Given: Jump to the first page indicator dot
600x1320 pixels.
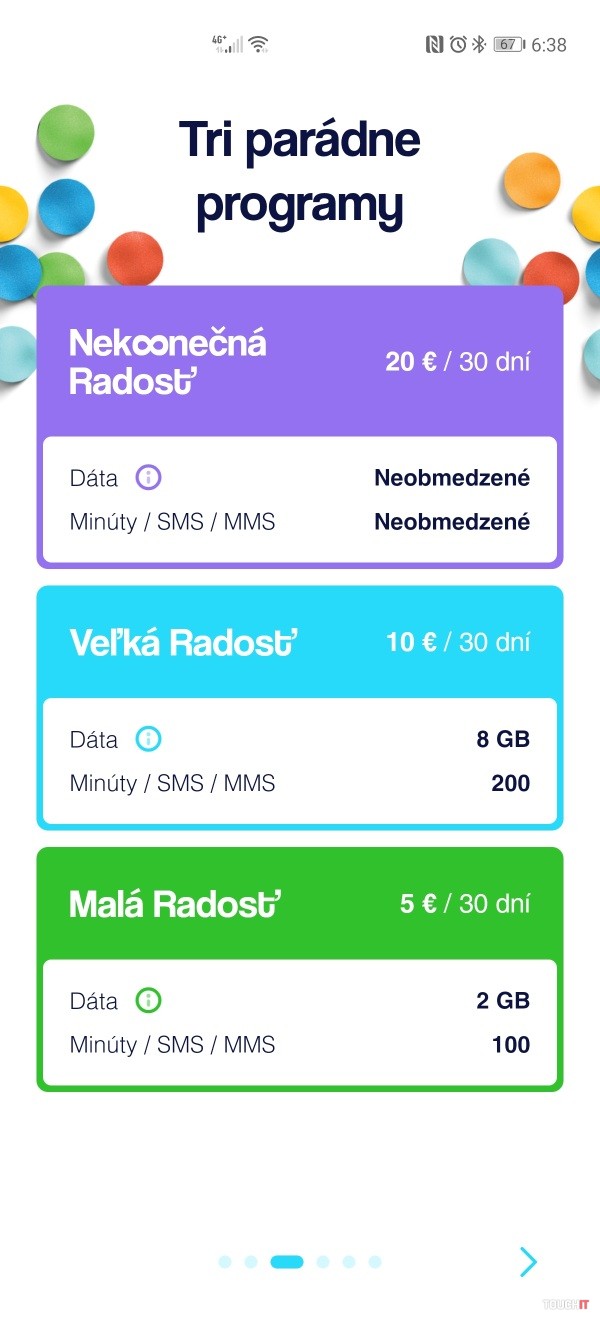Looking at the screenshot, I should [225, 1262].
